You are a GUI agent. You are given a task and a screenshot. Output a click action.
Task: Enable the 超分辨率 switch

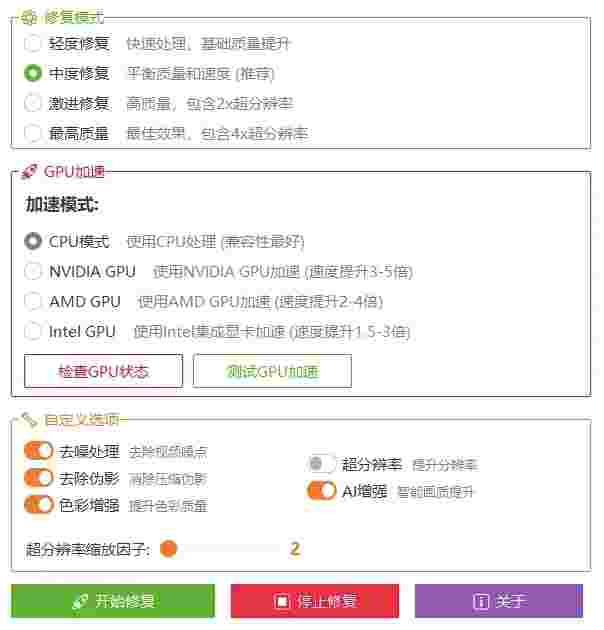point(322,464)
